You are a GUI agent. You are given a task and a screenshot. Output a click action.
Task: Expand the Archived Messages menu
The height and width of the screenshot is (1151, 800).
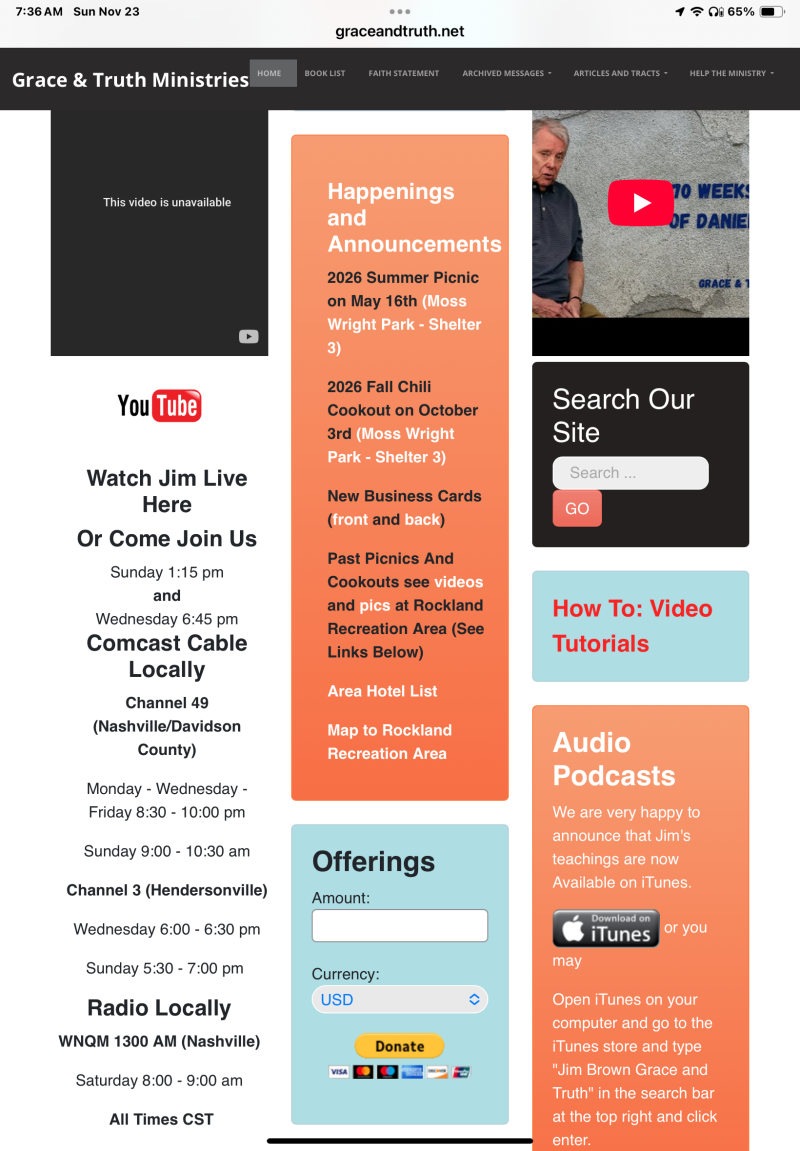coord(506,73)
